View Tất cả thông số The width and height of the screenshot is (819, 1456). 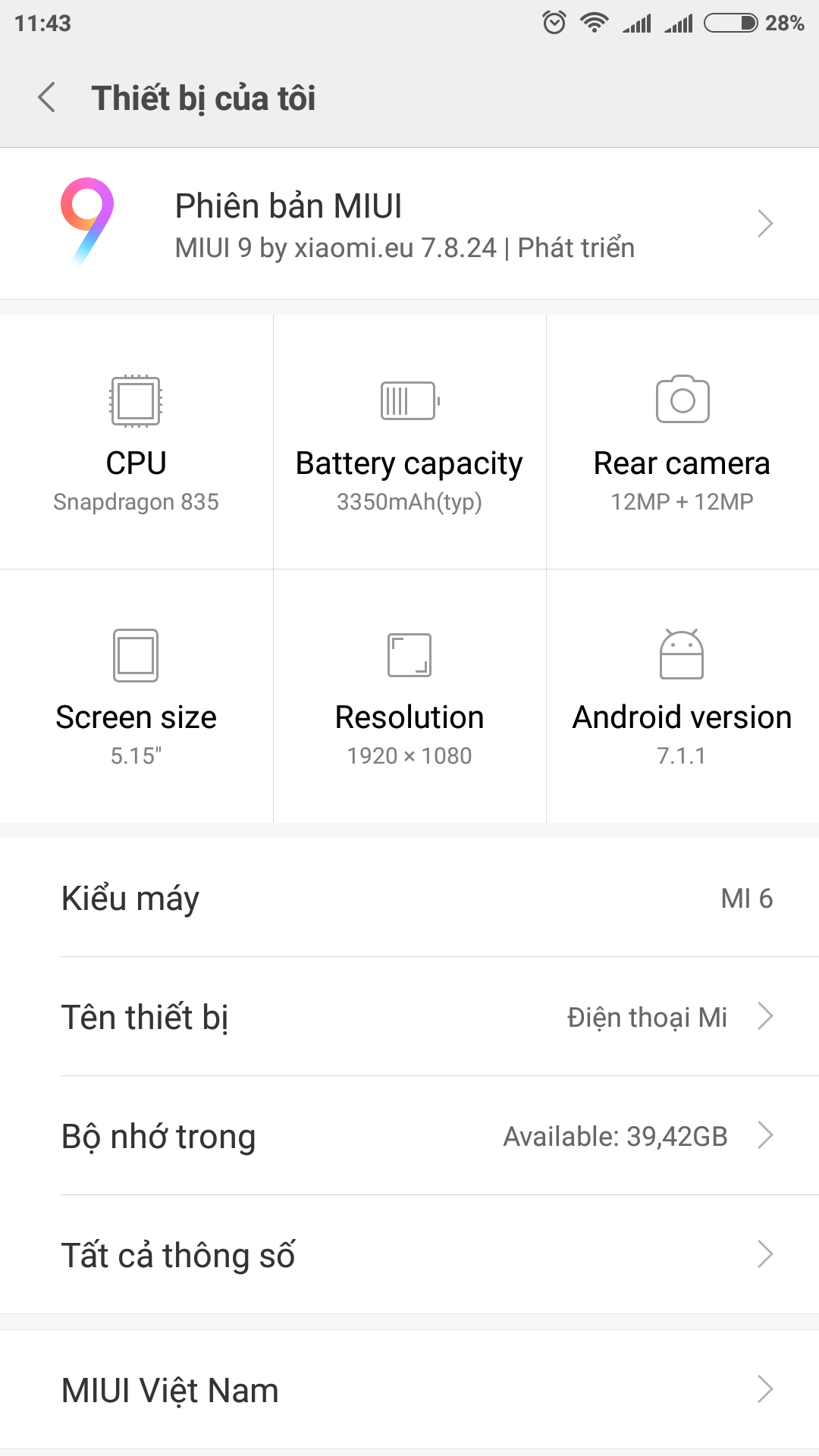(409, 1254)
